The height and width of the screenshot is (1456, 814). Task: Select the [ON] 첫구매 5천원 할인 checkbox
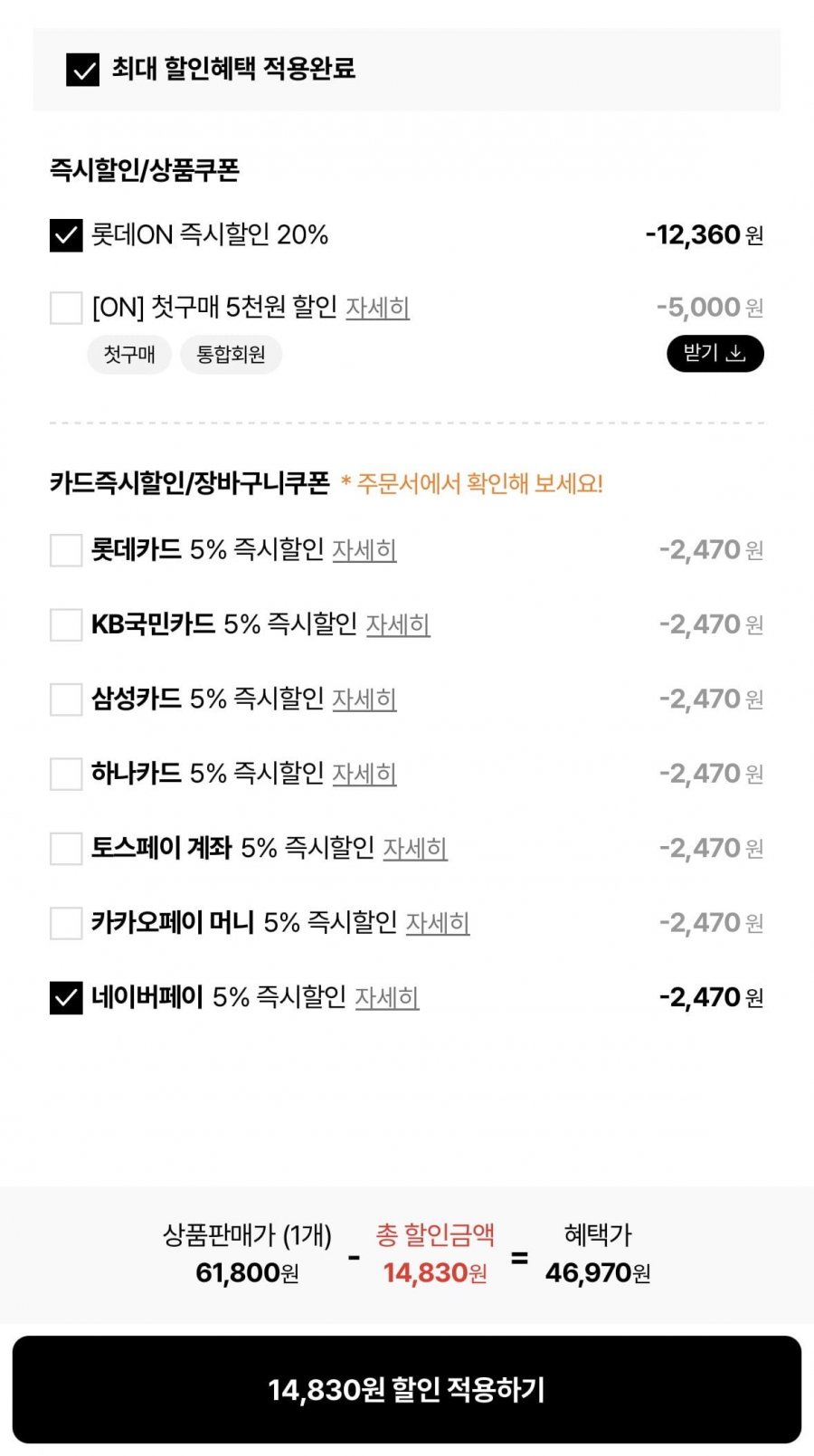pos(66,308)
